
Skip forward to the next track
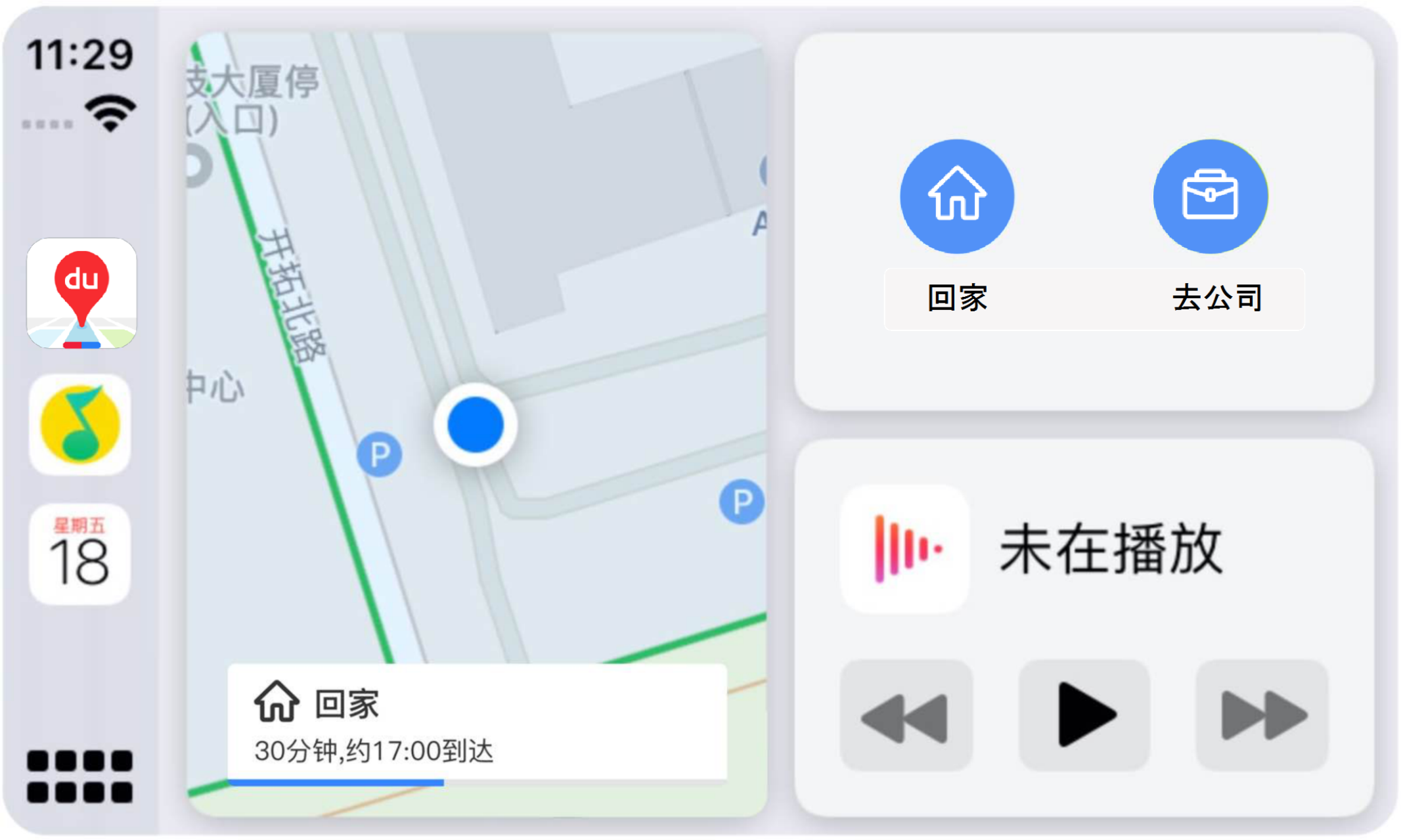click(1262, 715)
